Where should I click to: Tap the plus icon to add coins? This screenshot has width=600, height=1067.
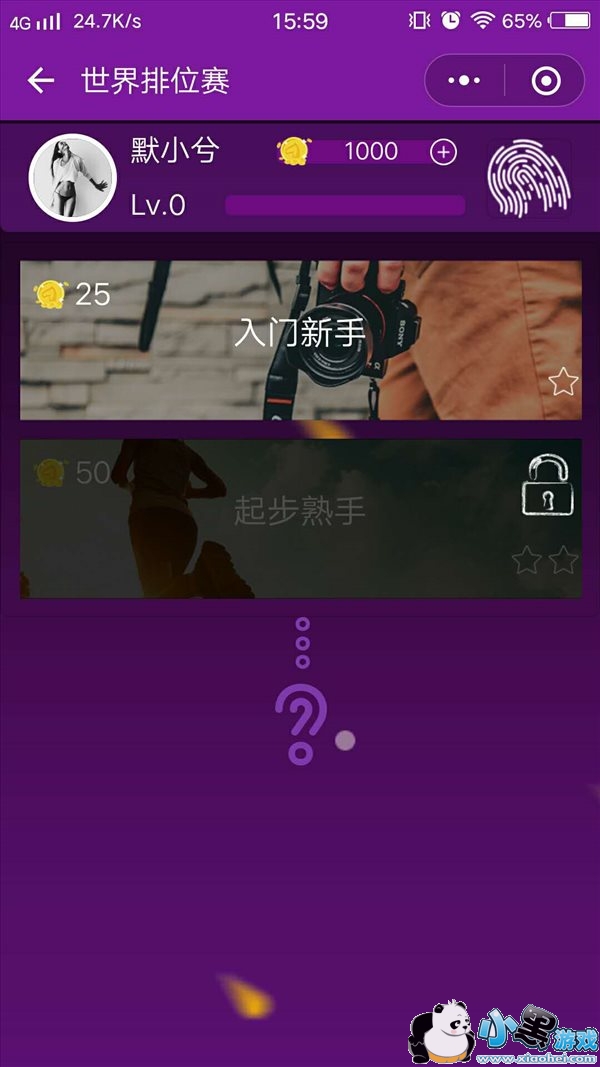click(x=443, y=152)
